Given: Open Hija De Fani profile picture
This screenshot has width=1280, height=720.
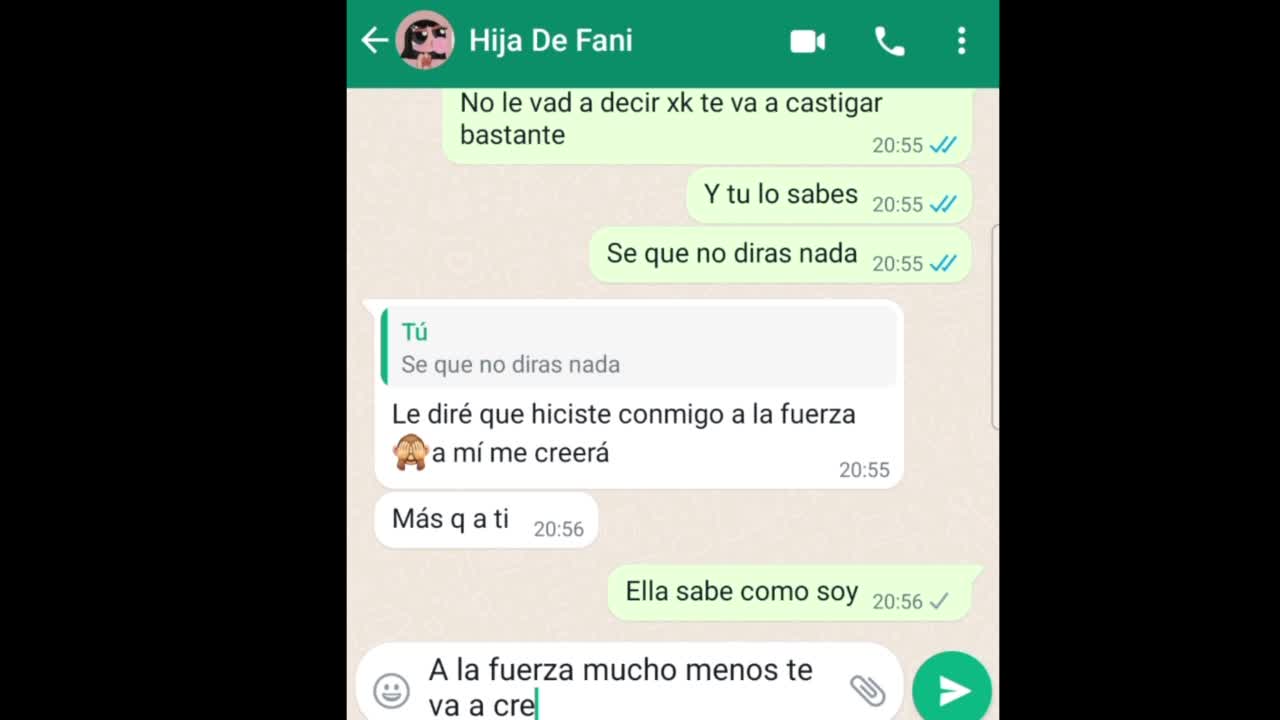Looking at the screenshot, I should coord(425,41).
